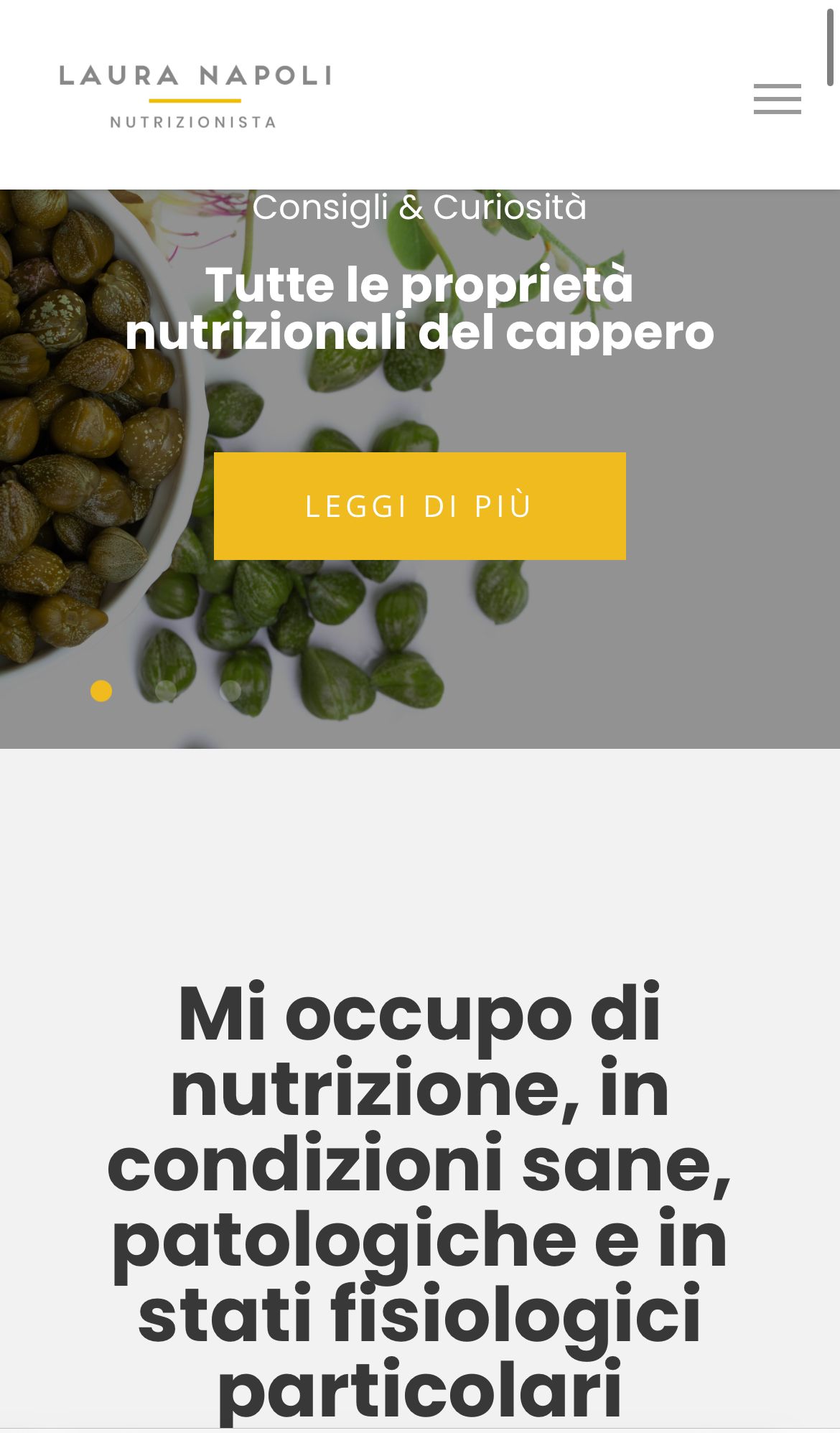Select the active yellow carousel dot
The image size is (840, 1433).
100,691
